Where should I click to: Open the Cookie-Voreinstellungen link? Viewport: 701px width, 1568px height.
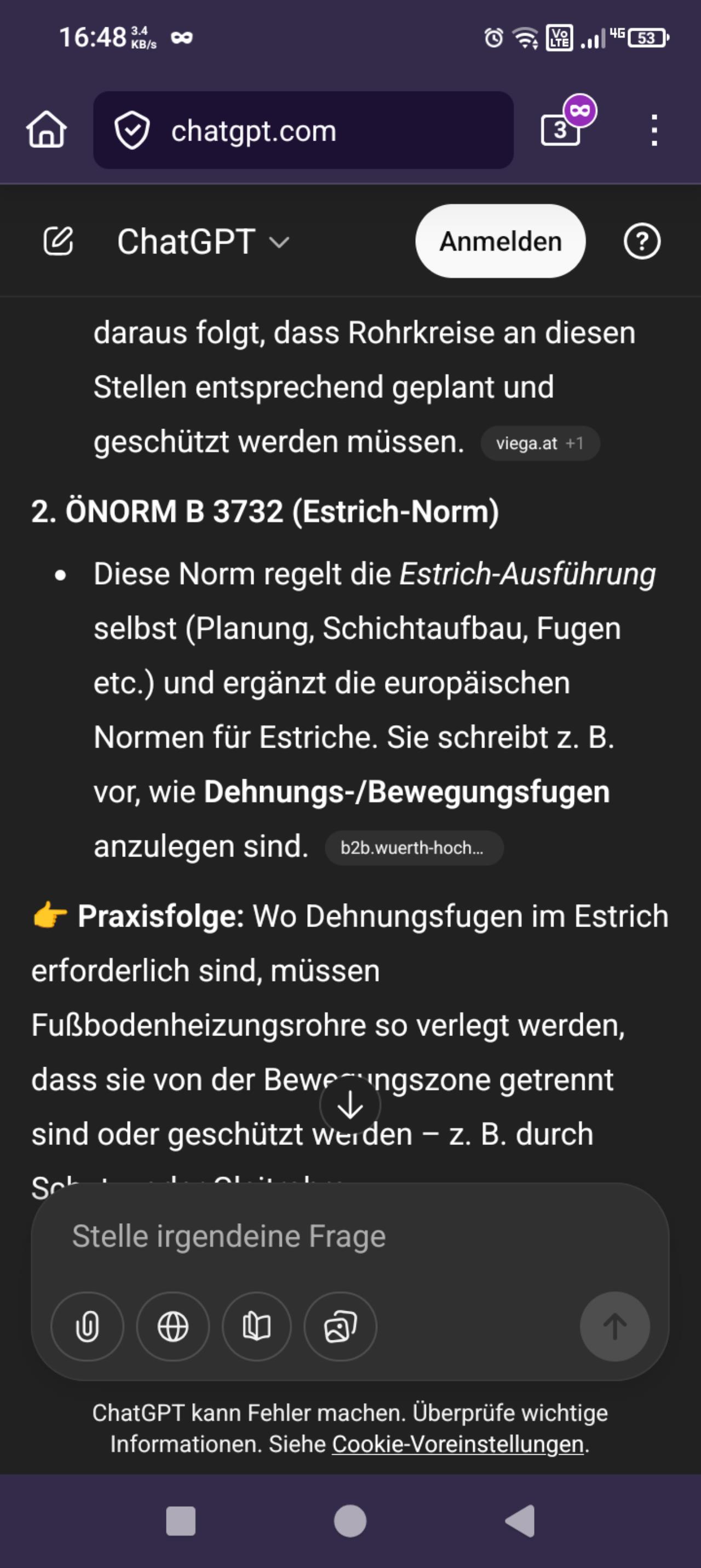(x=457, y=1444)
